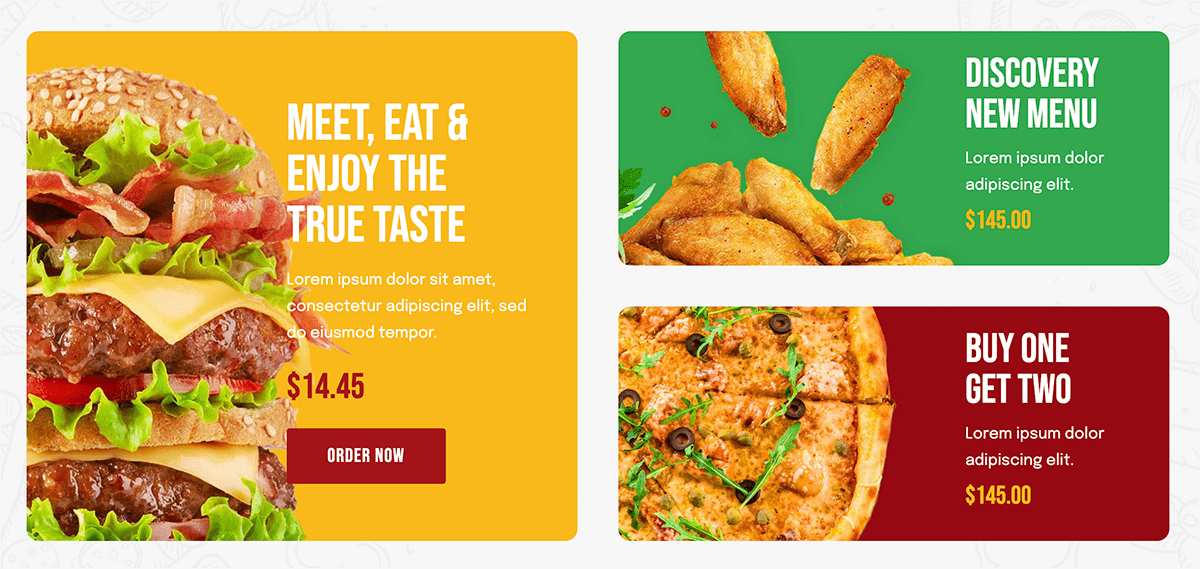
Task: Tap the Order Now button
Action: (x=366, y=456)
